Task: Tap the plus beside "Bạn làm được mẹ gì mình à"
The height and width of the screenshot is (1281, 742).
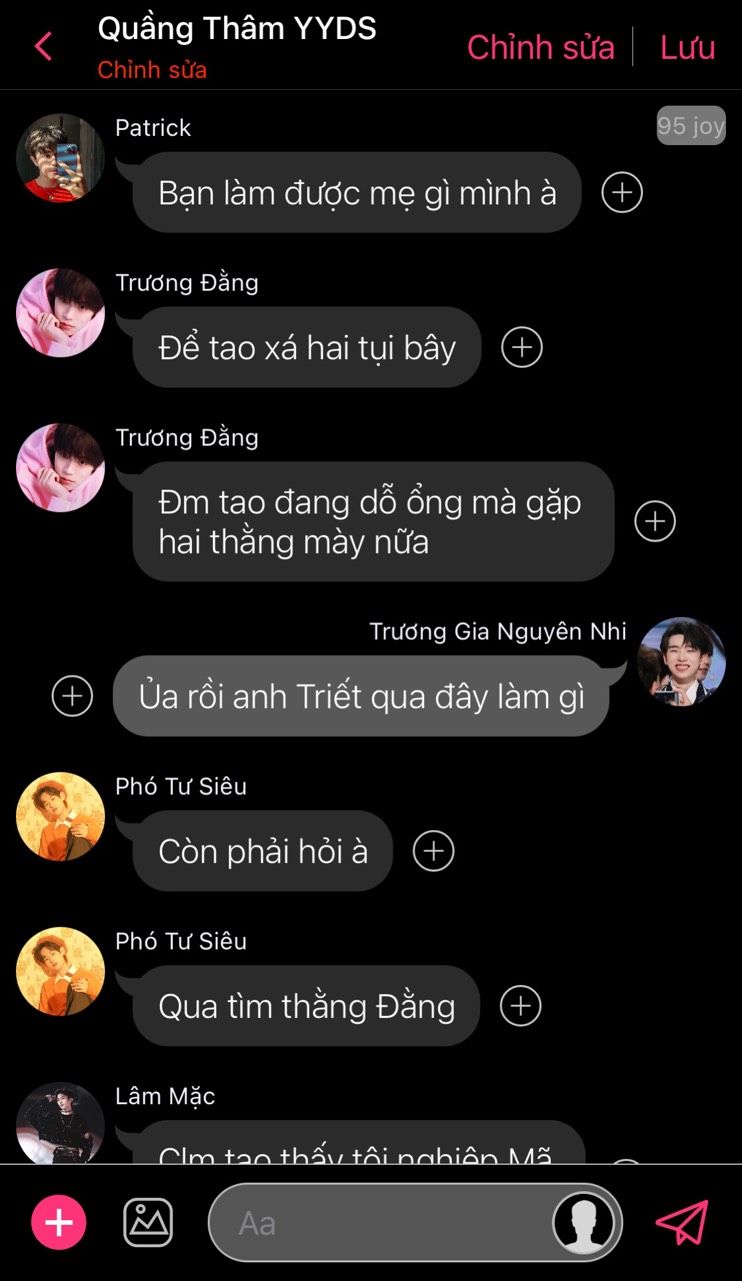Action: tap(622, 192)
